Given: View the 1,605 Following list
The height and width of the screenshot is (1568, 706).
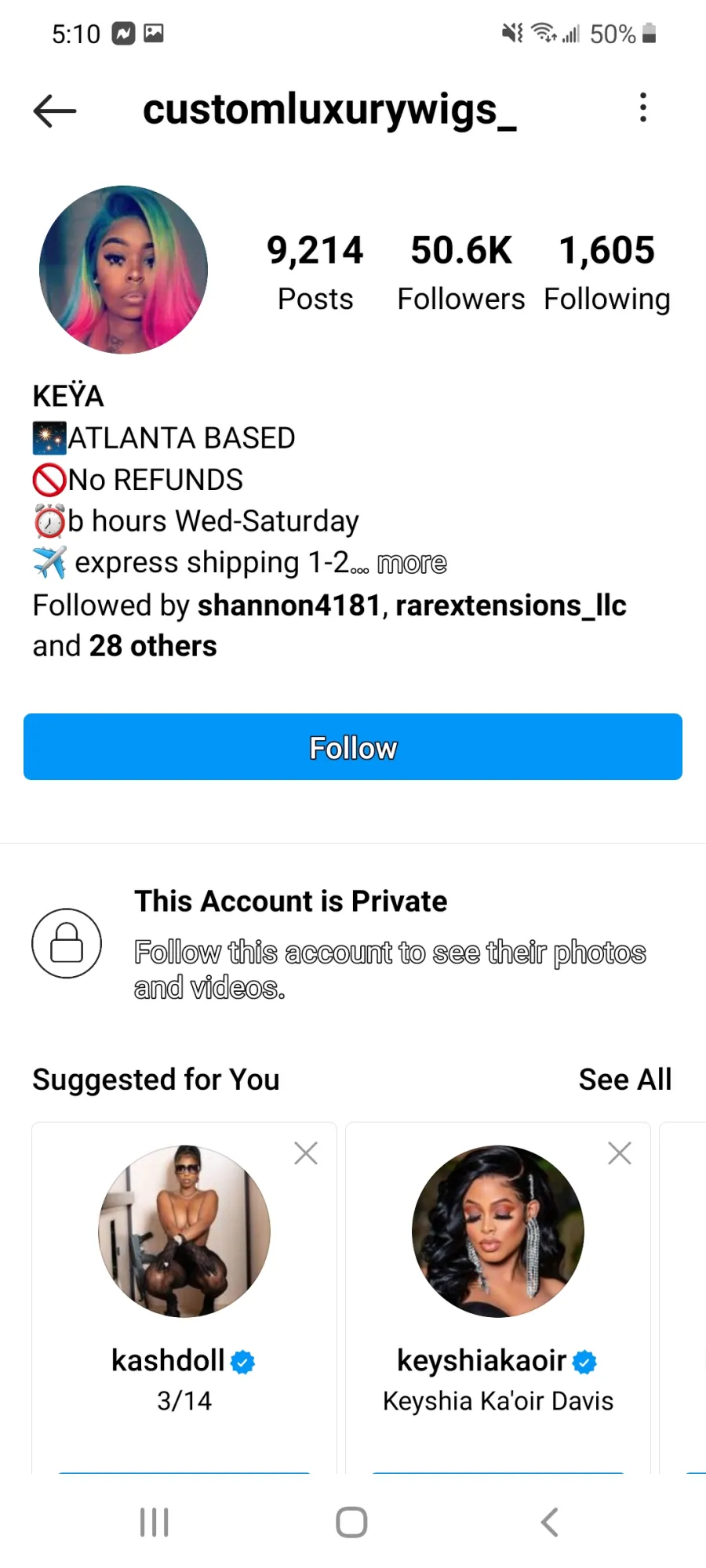Looking at the screenshot, I should coord(607,273).
